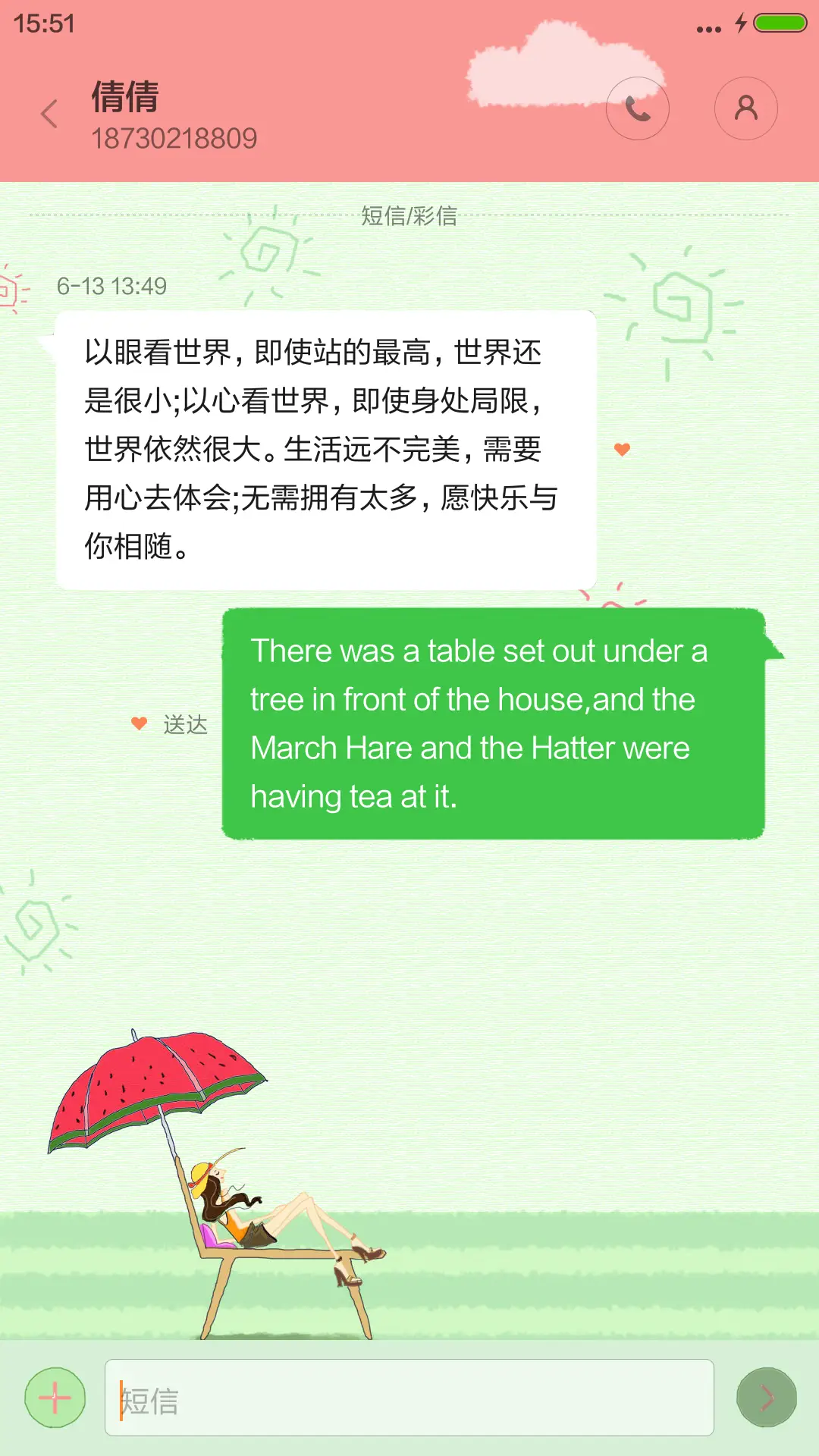Tap the heart icon next to 送达 status
The image size is (819, 1456).
(x=137, y=724)
